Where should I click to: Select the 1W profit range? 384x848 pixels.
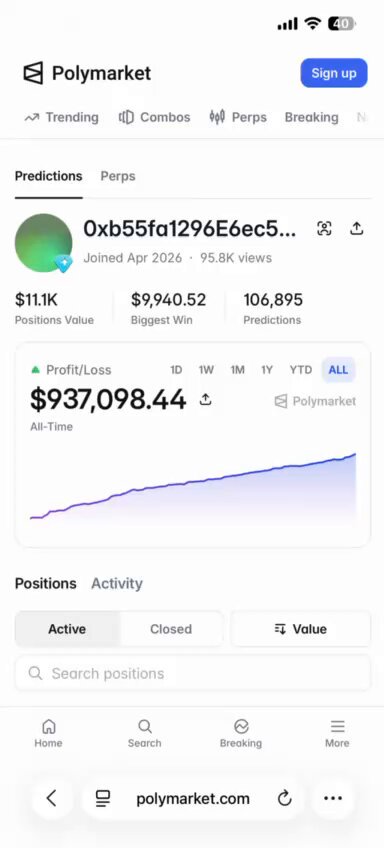[x=206, y=370]
